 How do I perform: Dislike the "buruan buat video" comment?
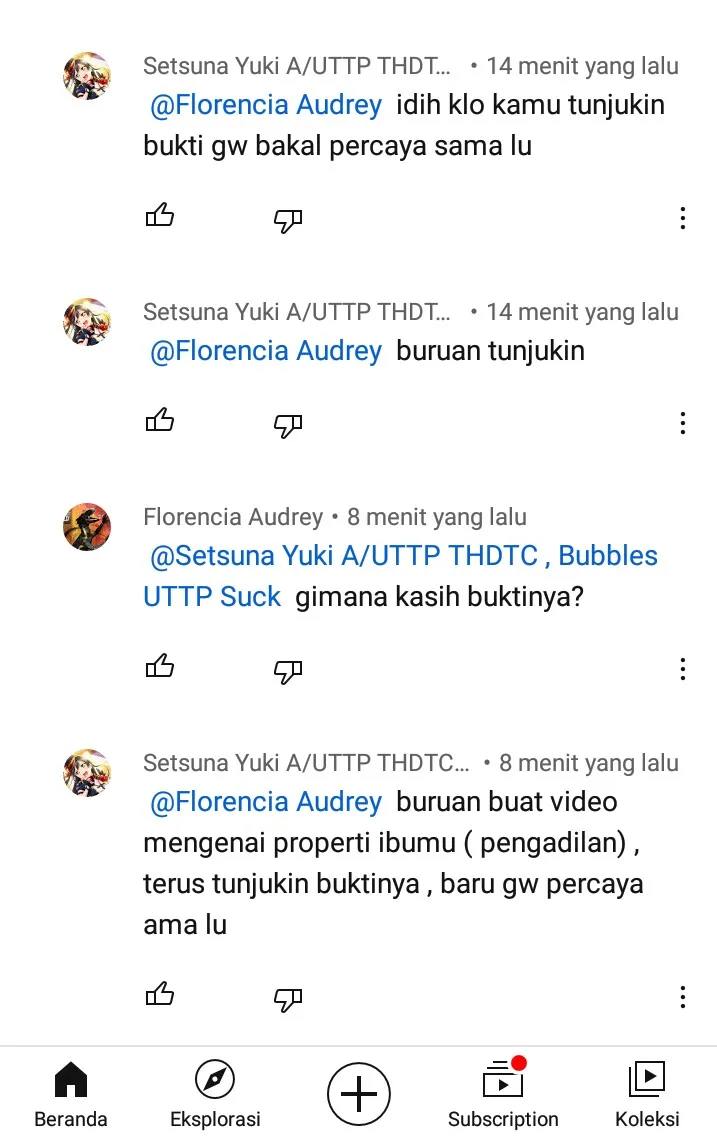(x=288, y=999)
